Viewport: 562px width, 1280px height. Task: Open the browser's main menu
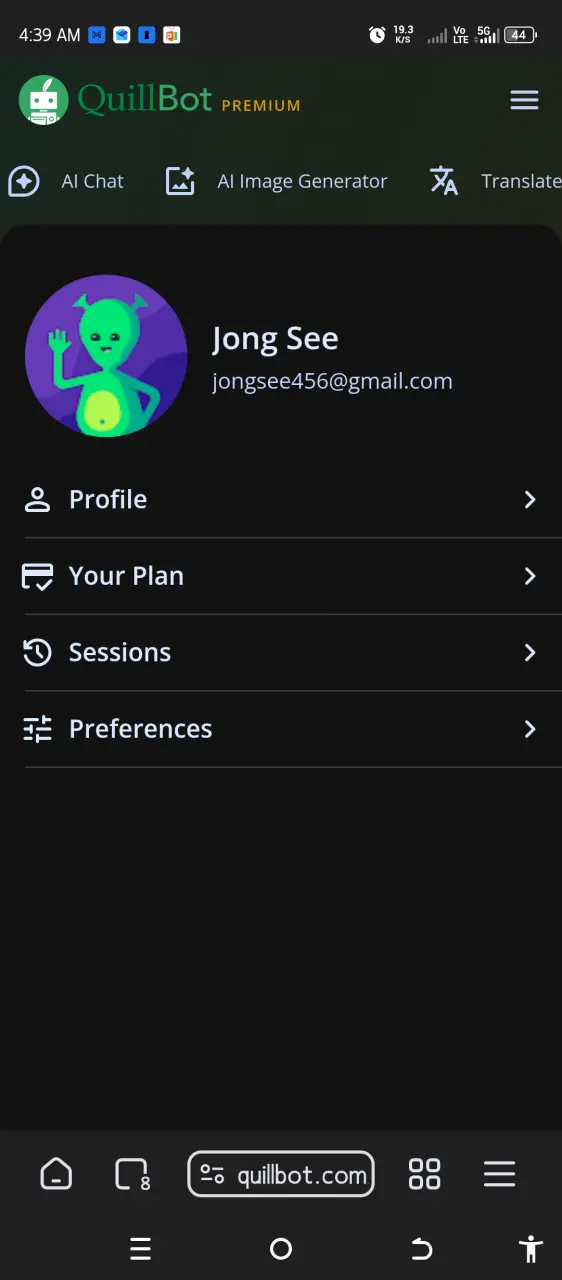click(499, 1174)
